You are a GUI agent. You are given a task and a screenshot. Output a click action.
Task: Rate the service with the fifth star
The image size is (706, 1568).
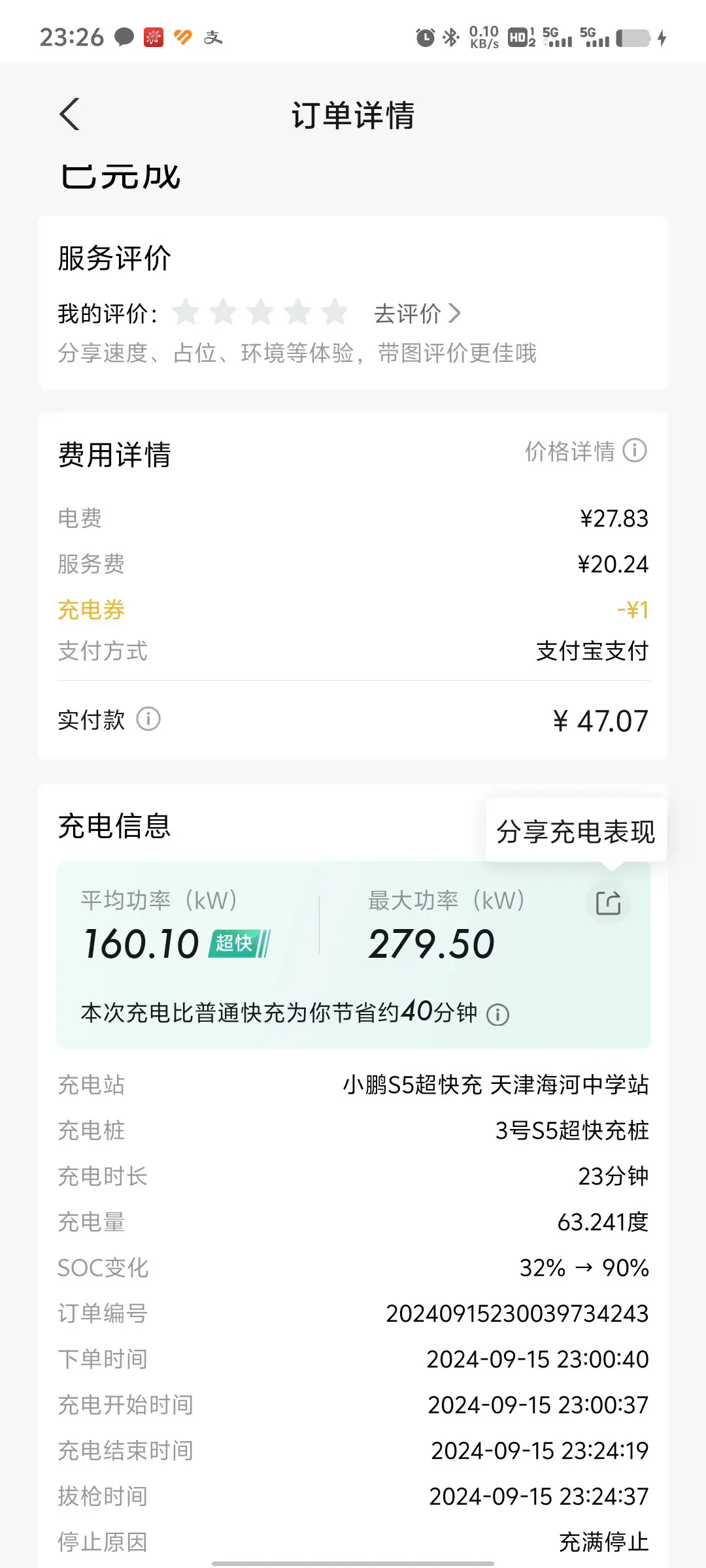(x=335, y=312)
